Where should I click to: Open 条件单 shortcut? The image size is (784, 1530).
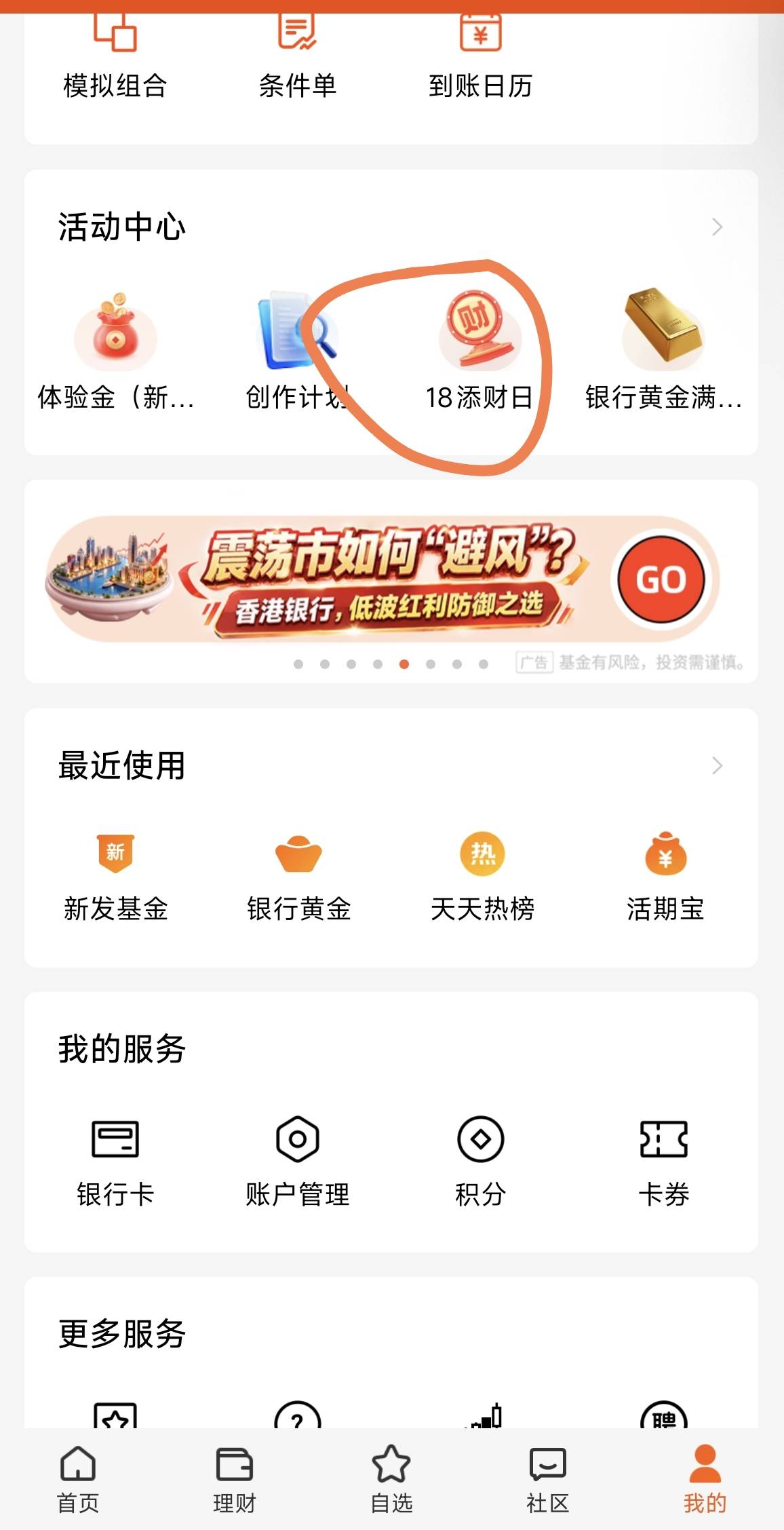tap(298, 58)
